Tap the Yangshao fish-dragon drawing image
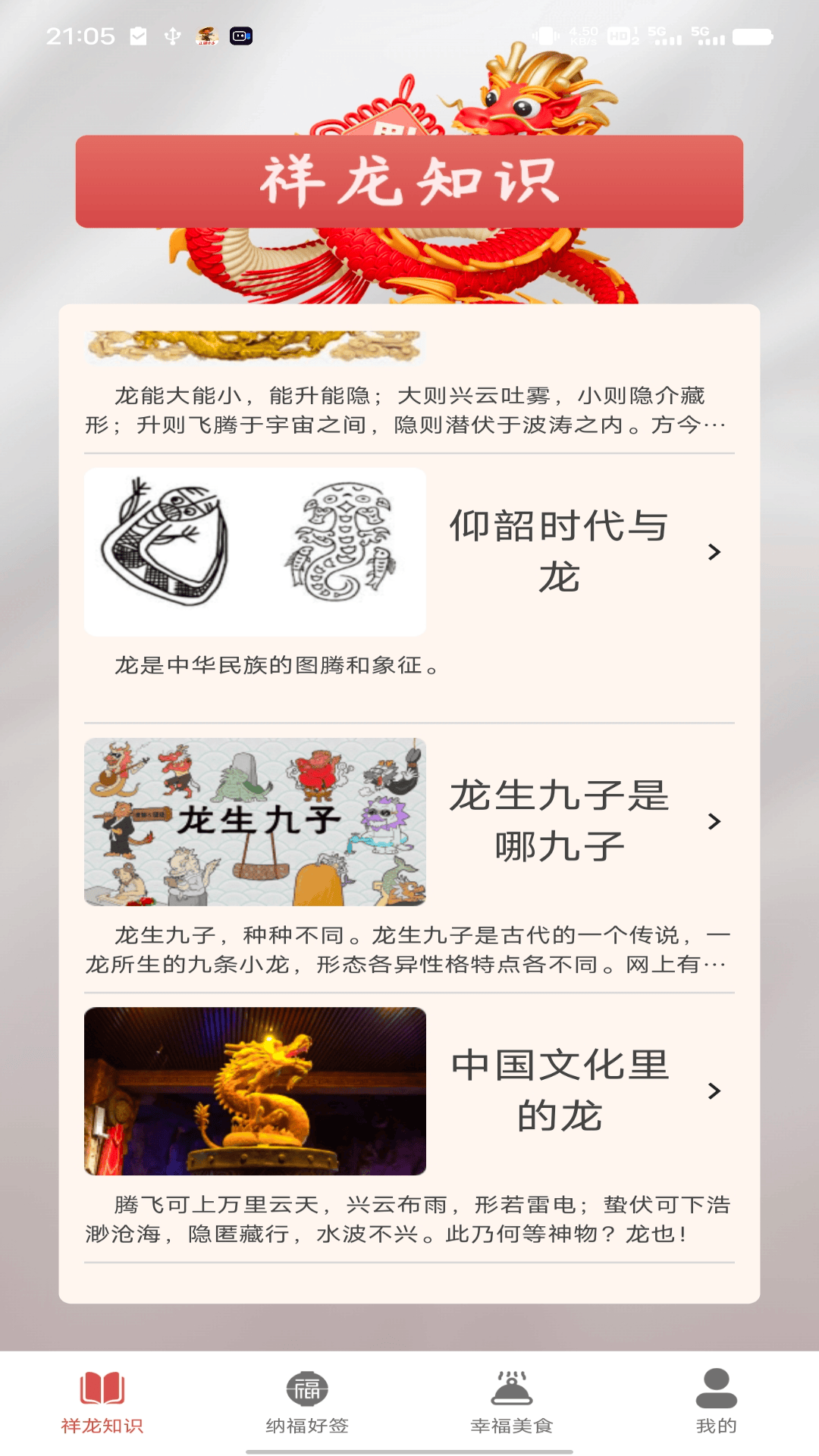The width and height of the screenshot is (819, 1456). 256,551
